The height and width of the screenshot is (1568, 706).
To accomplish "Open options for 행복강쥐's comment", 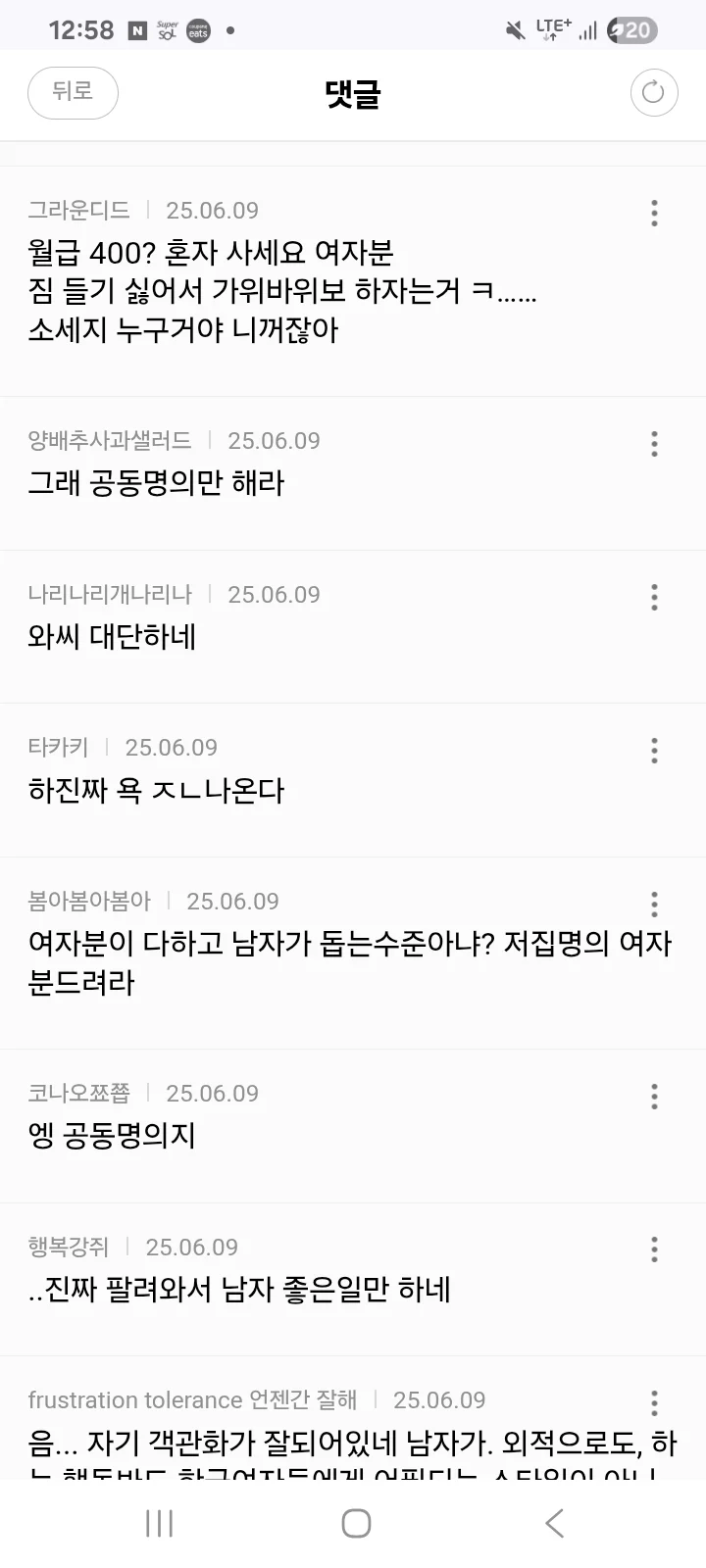I will (x=654, y=1249).
